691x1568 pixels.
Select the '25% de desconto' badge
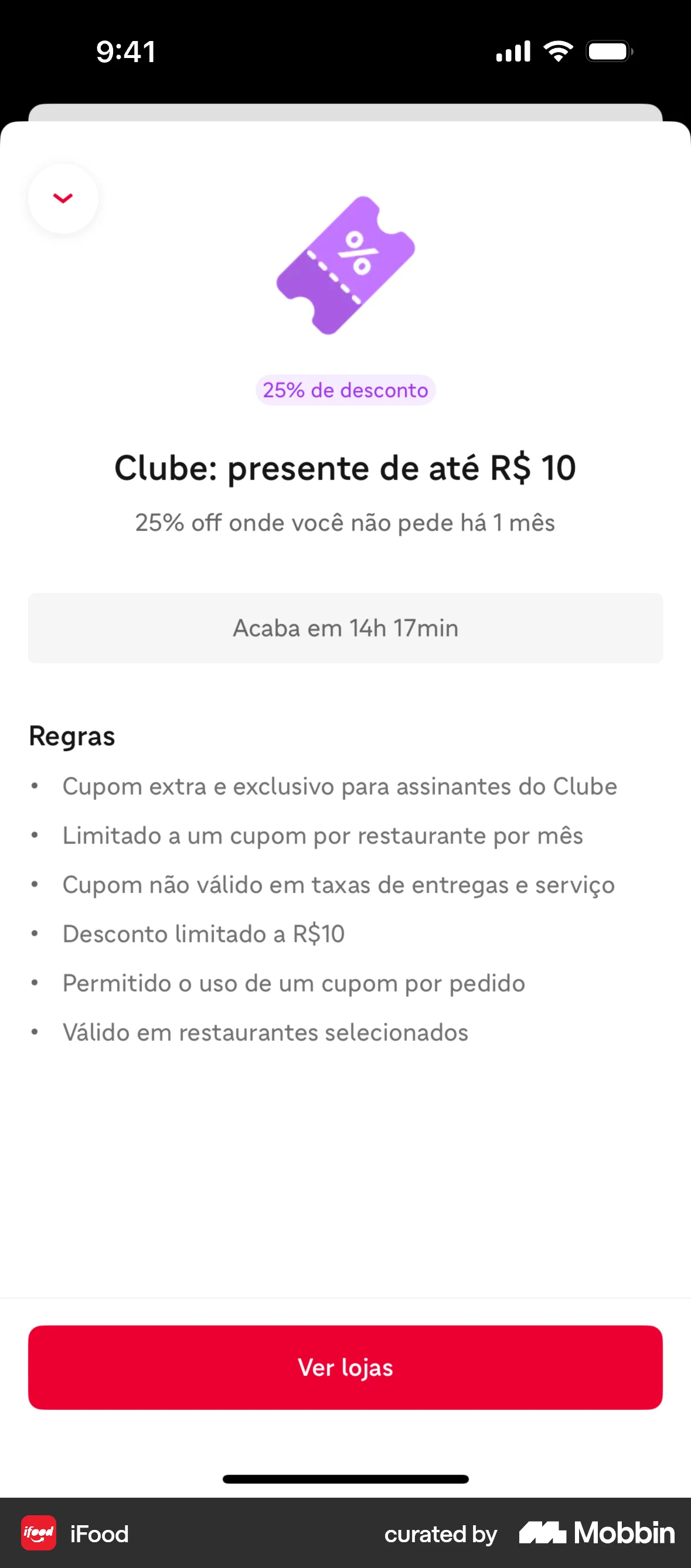click(345, 390)
